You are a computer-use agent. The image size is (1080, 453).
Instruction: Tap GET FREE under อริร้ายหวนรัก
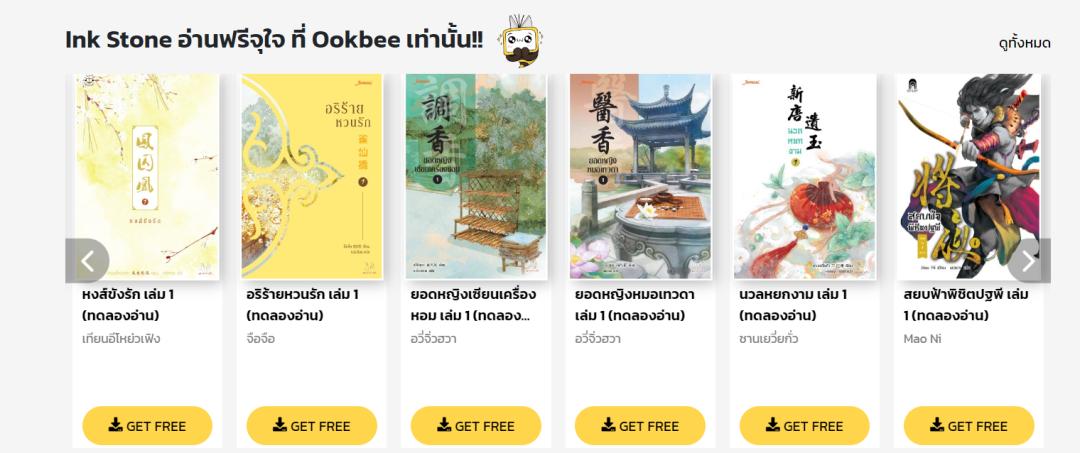pyautogui.click(x=312, y=425)
